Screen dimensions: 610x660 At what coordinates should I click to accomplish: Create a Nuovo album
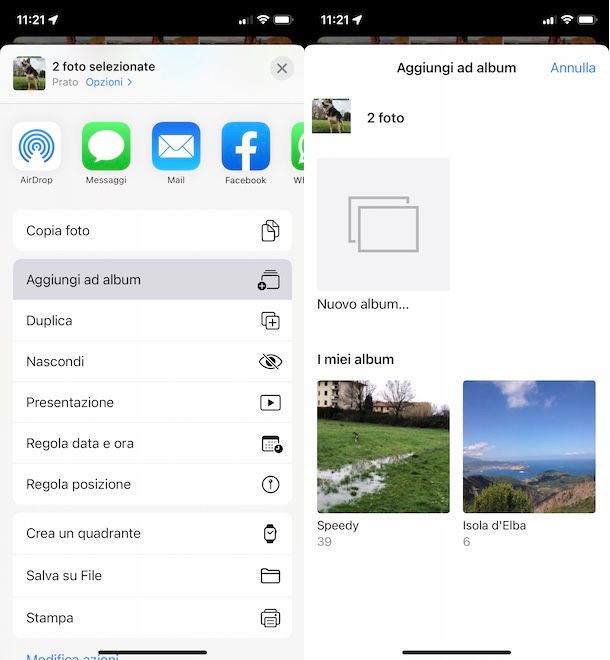(383, 225)
